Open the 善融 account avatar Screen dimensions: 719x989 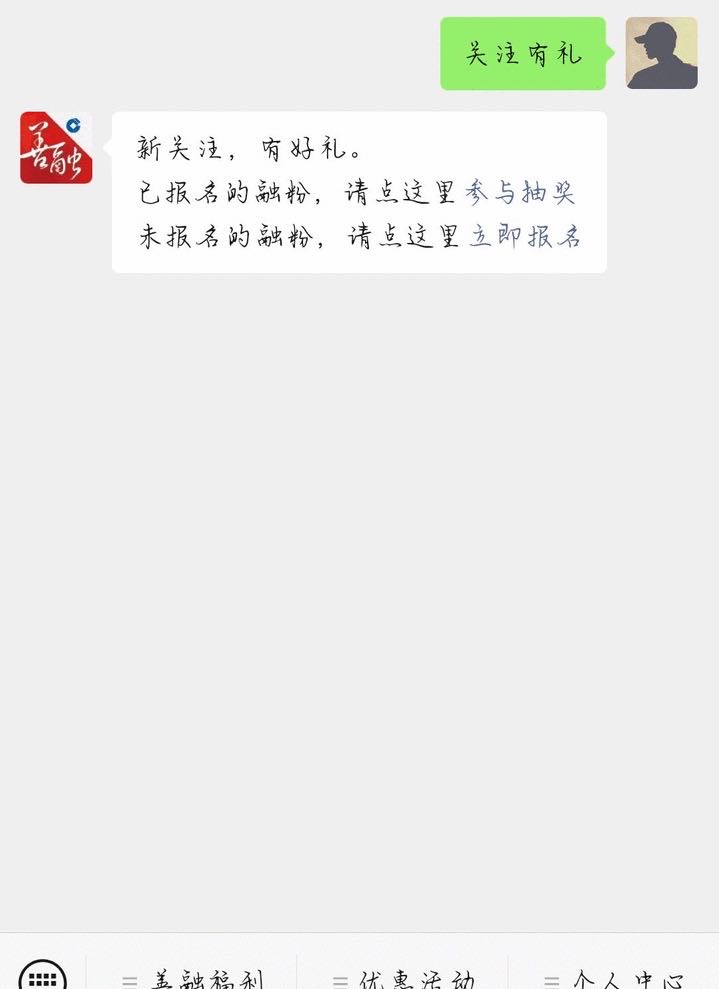[56, 148]
